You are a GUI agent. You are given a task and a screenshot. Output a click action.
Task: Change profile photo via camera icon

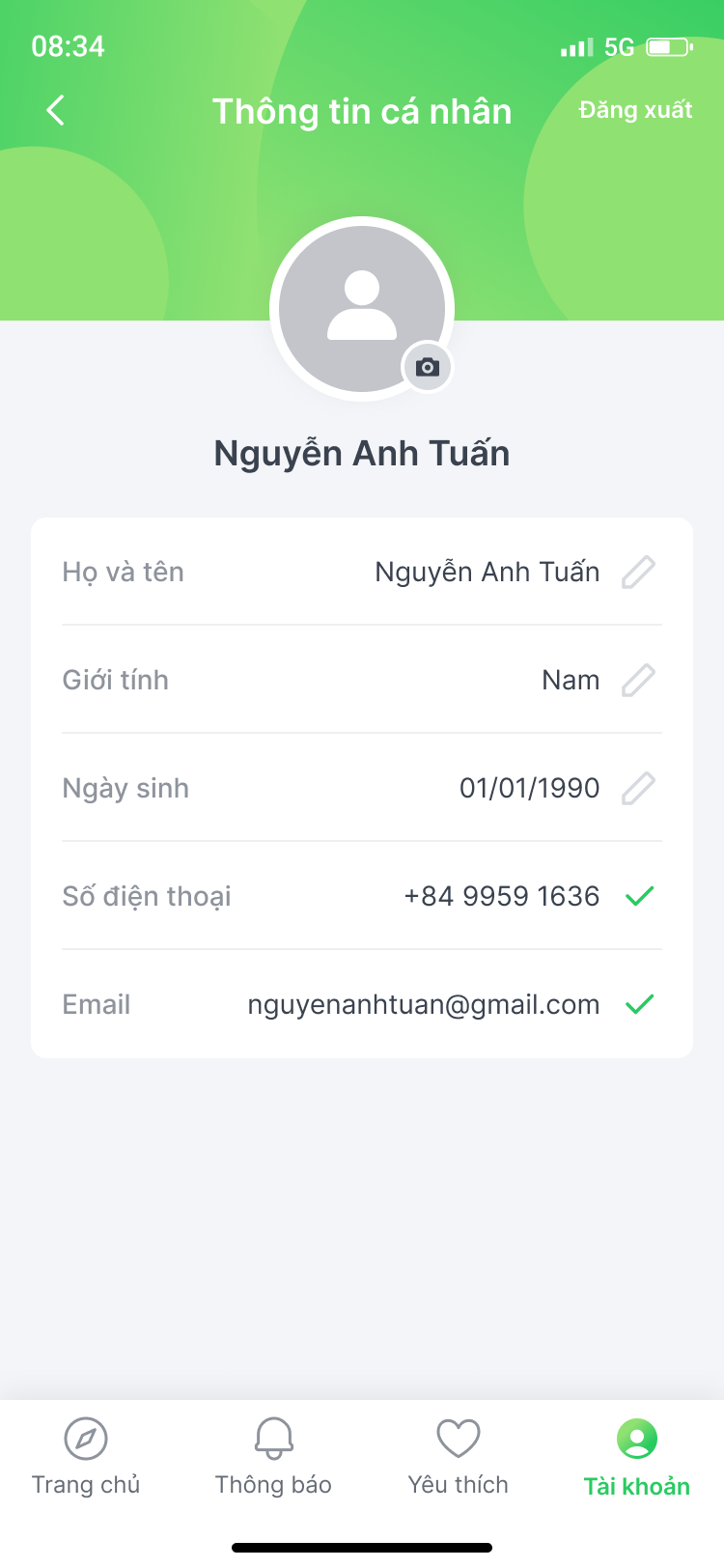click(x=428, y=367)
